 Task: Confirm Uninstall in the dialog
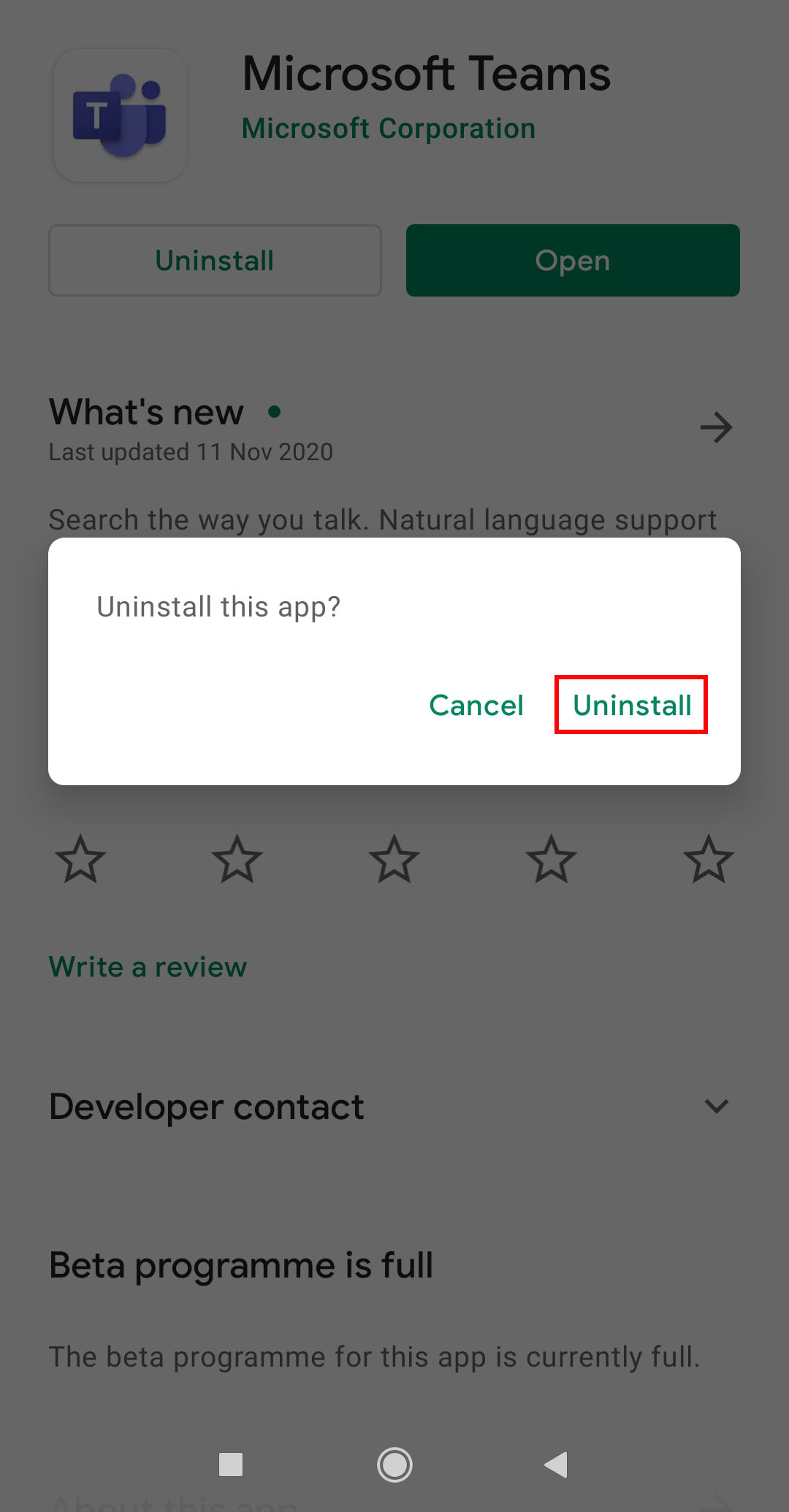point(632,705)
